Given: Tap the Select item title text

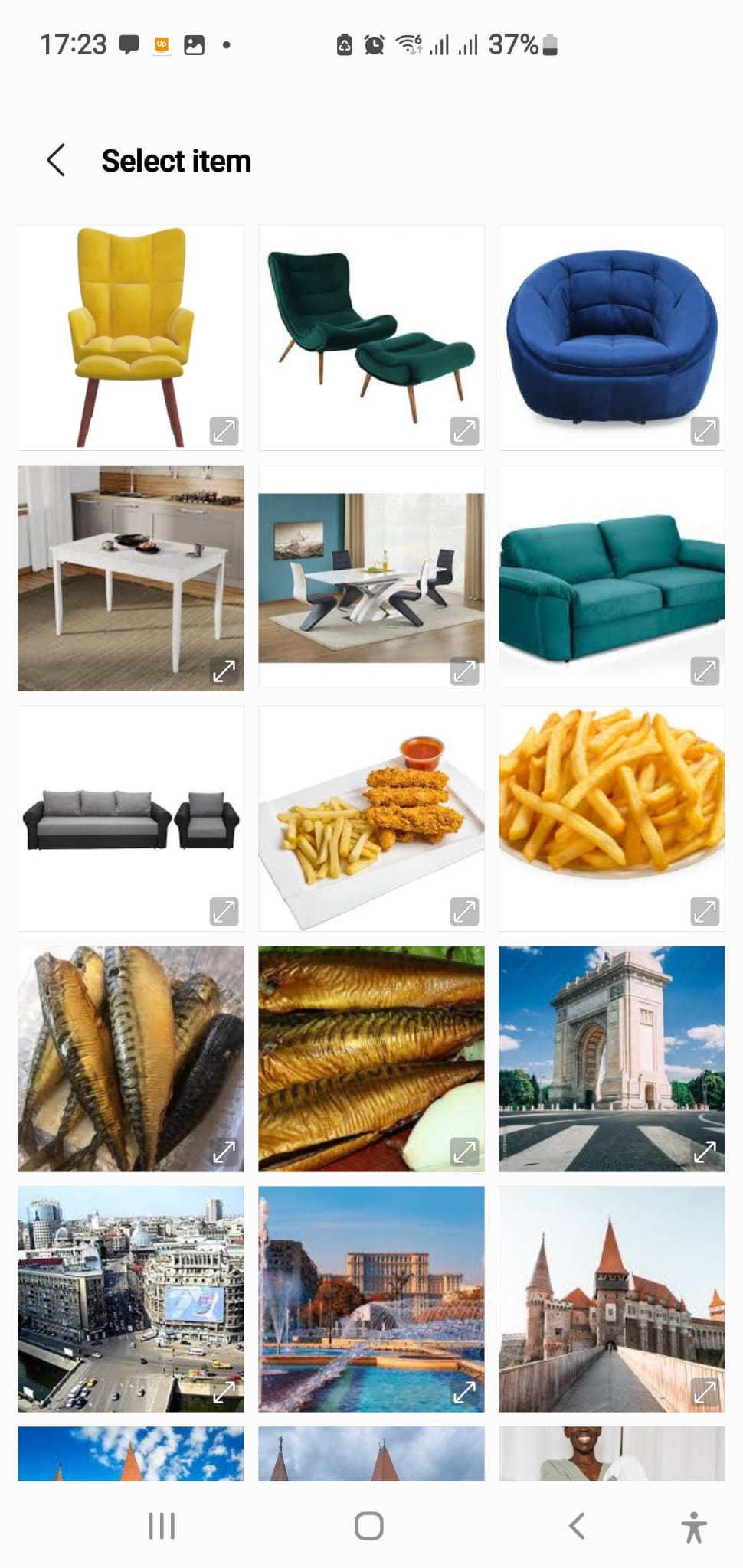Looking at the screenshot, I should [x=175, y=161].
